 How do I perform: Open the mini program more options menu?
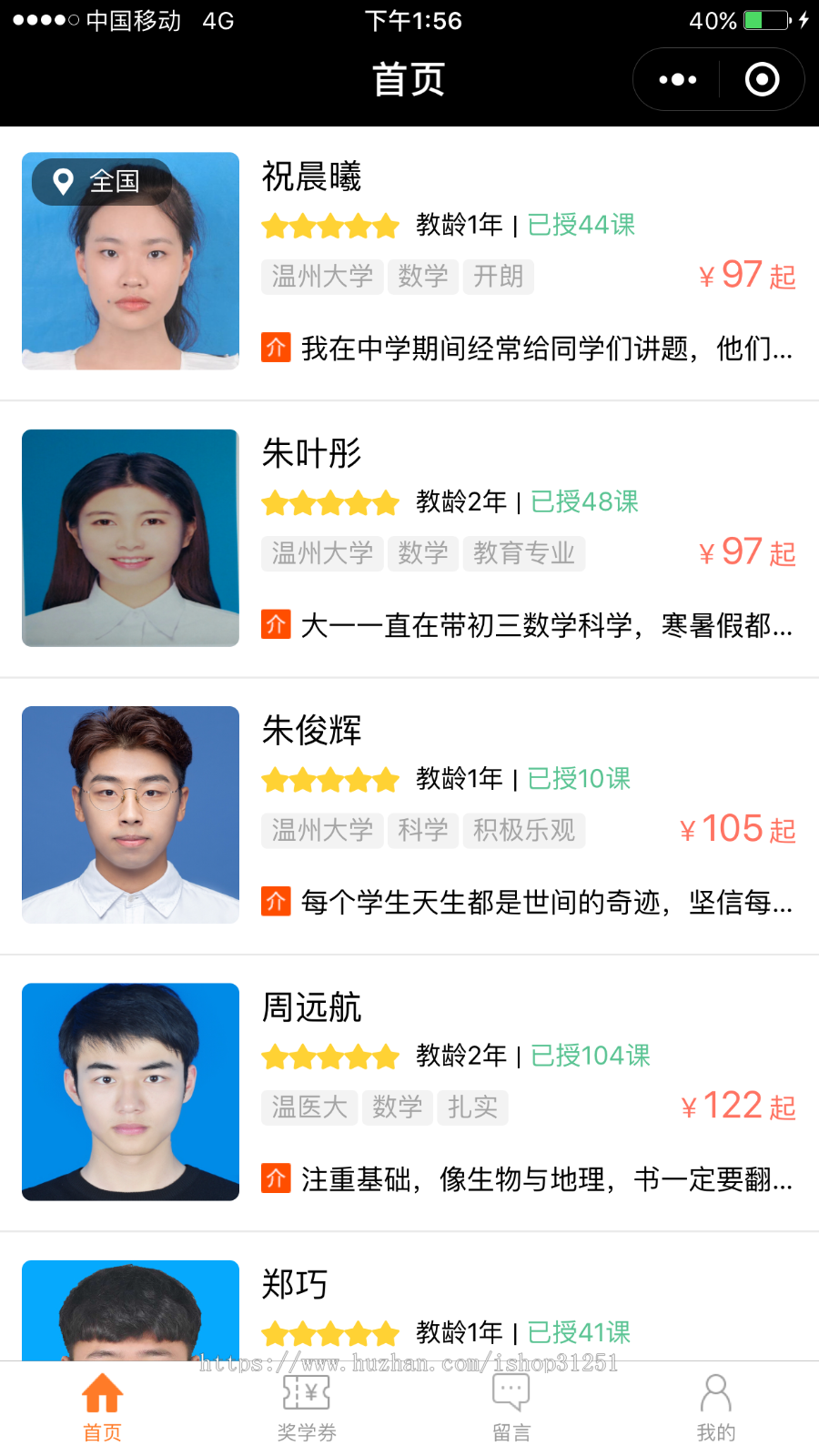[677, 80]
